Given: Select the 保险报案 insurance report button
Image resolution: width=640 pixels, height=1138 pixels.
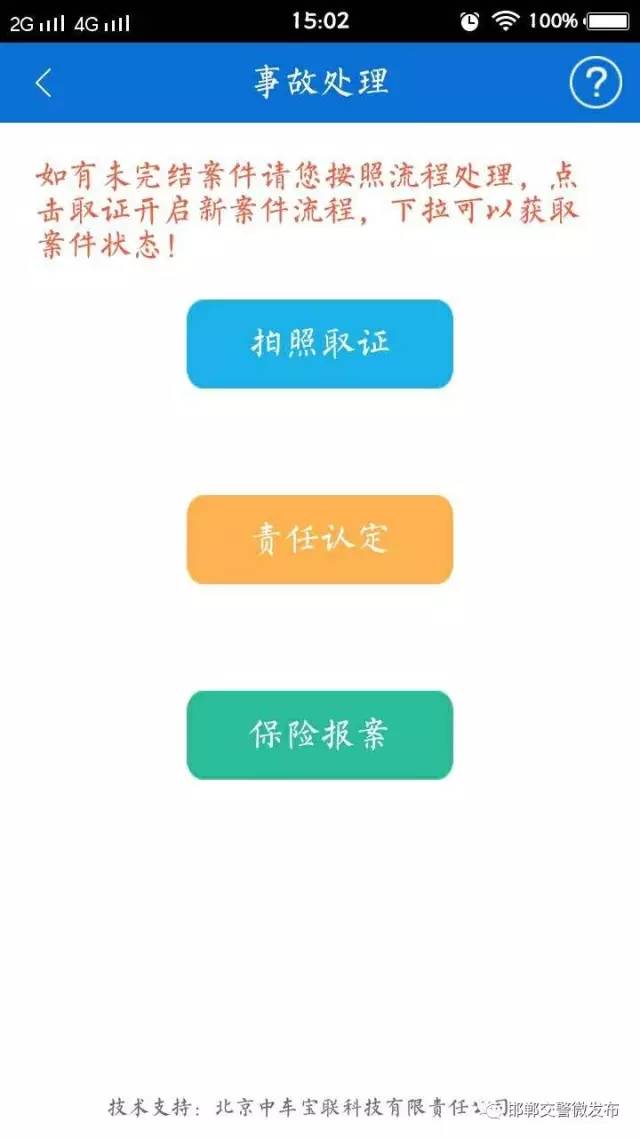Looking at the screenshot, I should point(320,735).
